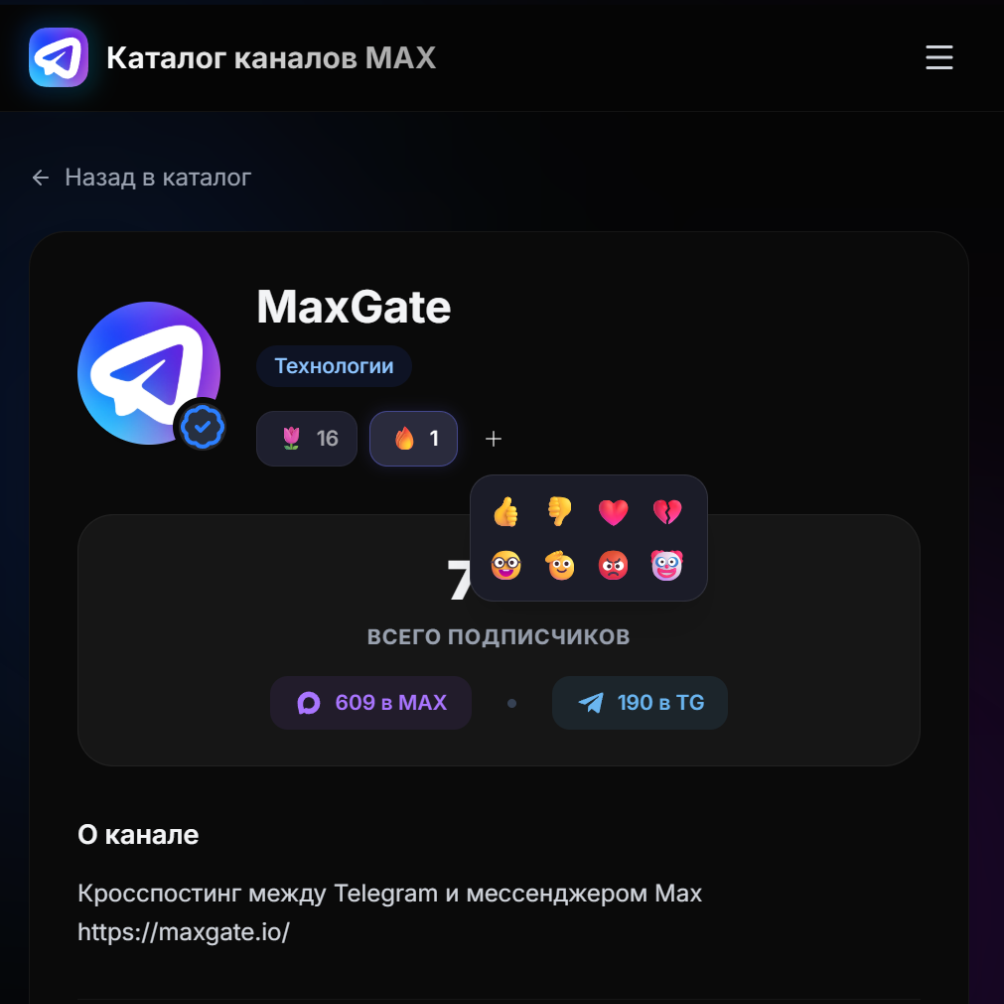Image resolution: width=1004 pixels, height=1004 pixels.
Task: Open the Технологии category chip
Action: pyautogui.click(x=334, y=366)
